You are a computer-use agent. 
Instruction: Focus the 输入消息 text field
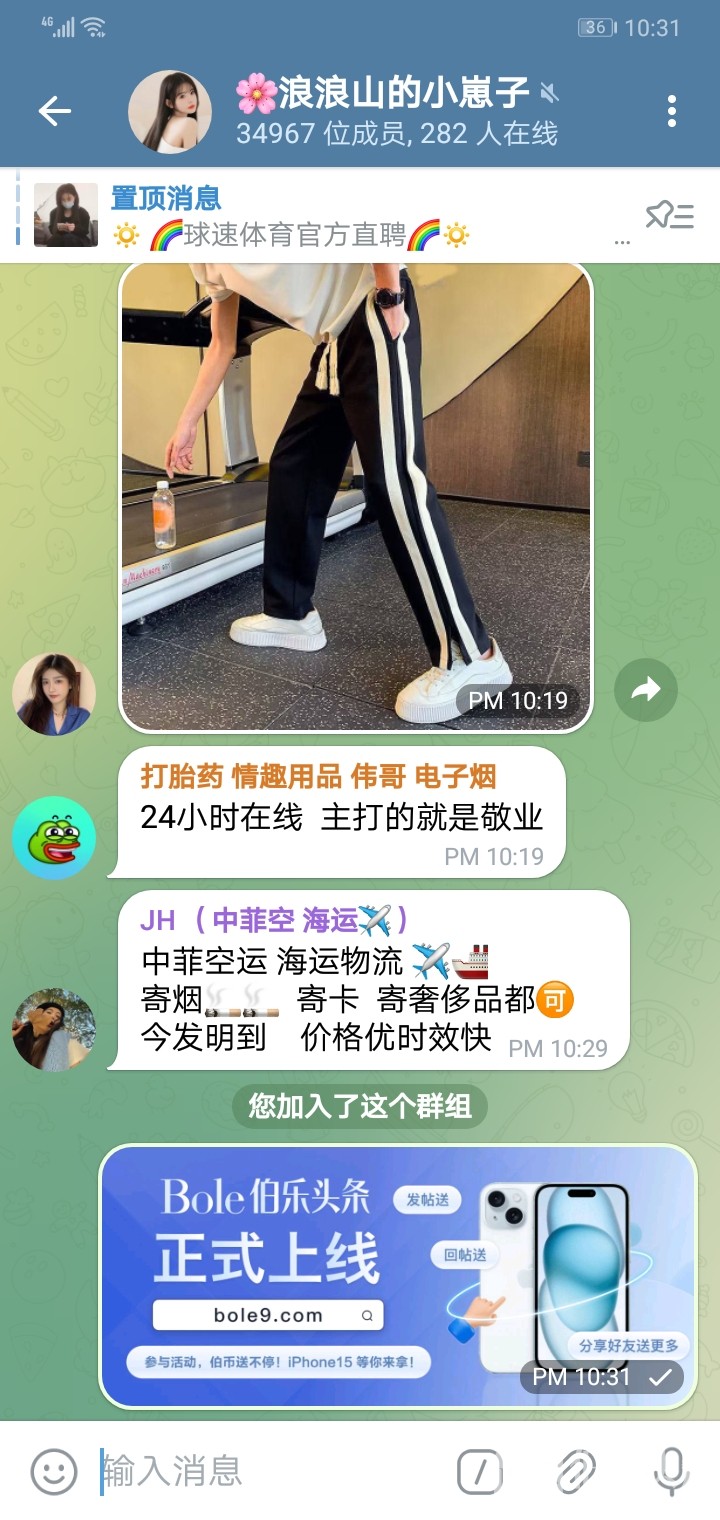point(270,1471)
